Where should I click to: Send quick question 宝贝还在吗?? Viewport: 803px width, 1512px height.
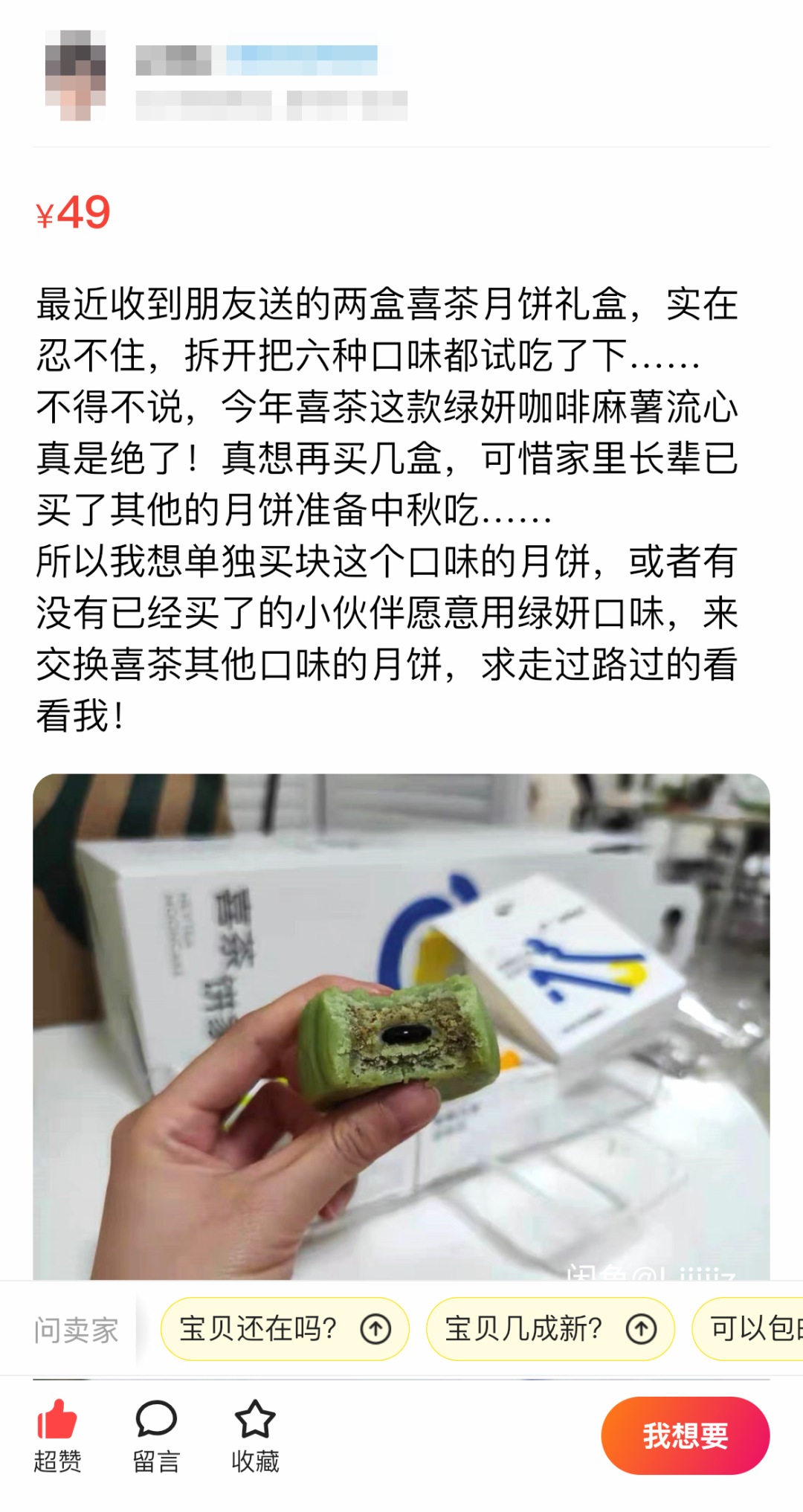(x=285, y=1328)
